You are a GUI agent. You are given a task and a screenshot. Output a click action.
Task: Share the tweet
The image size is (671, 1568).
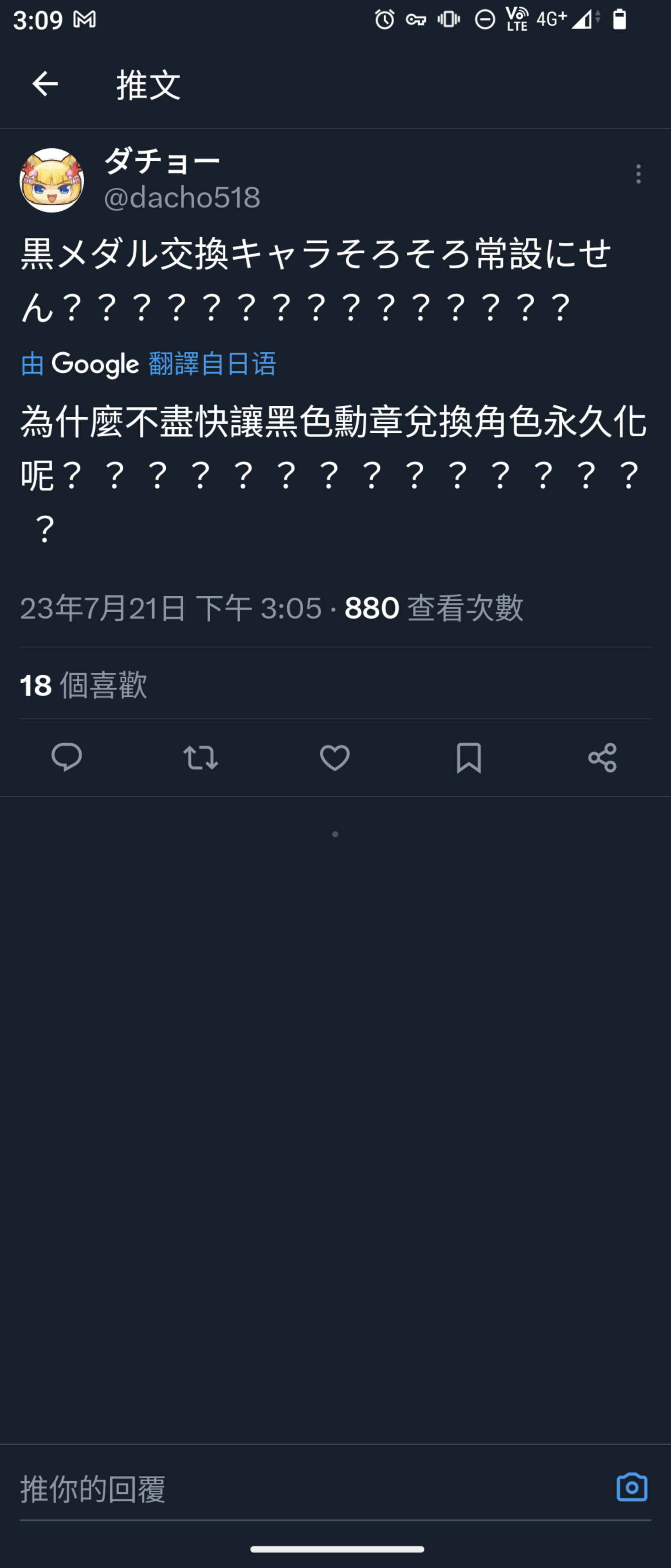(602, 758)
